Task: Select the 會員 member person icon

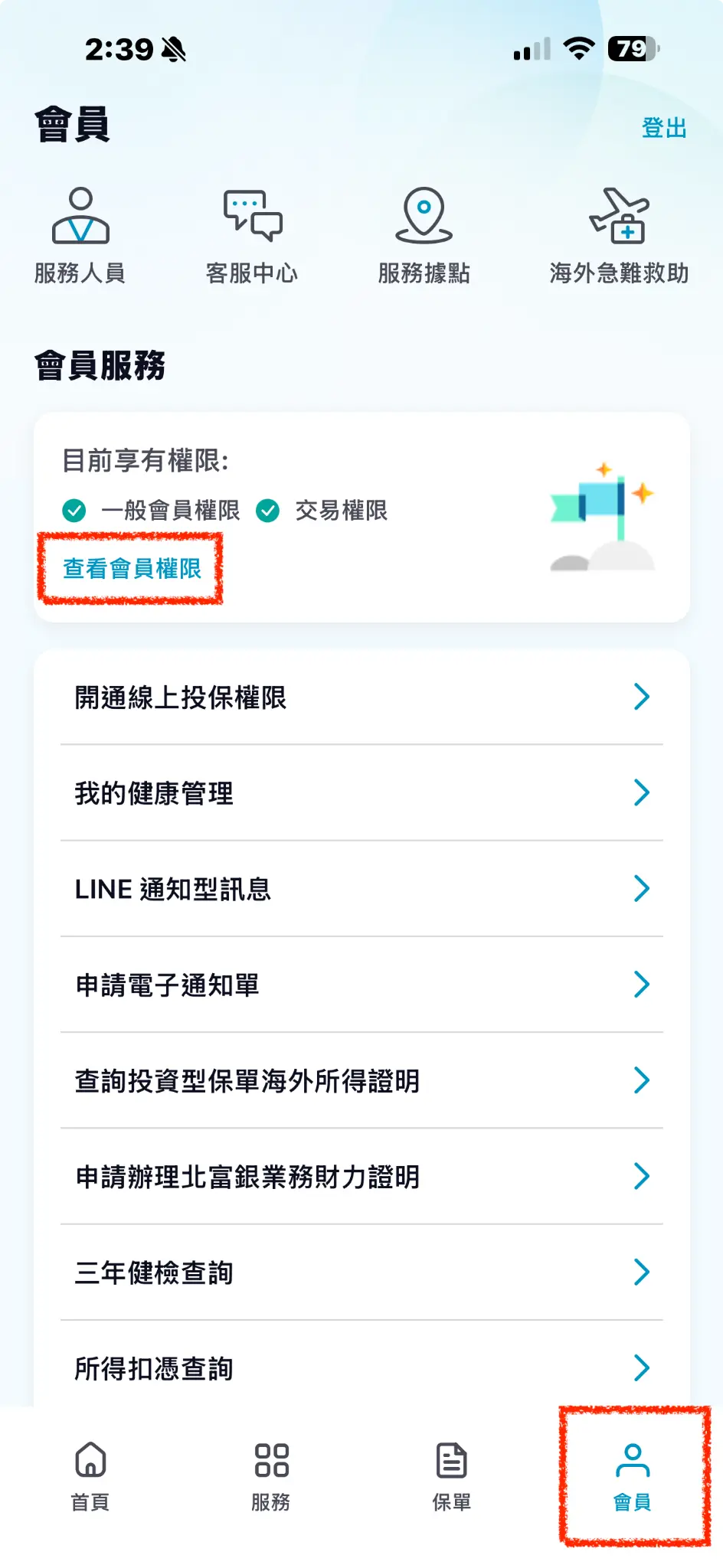Action: point(632,1474)
